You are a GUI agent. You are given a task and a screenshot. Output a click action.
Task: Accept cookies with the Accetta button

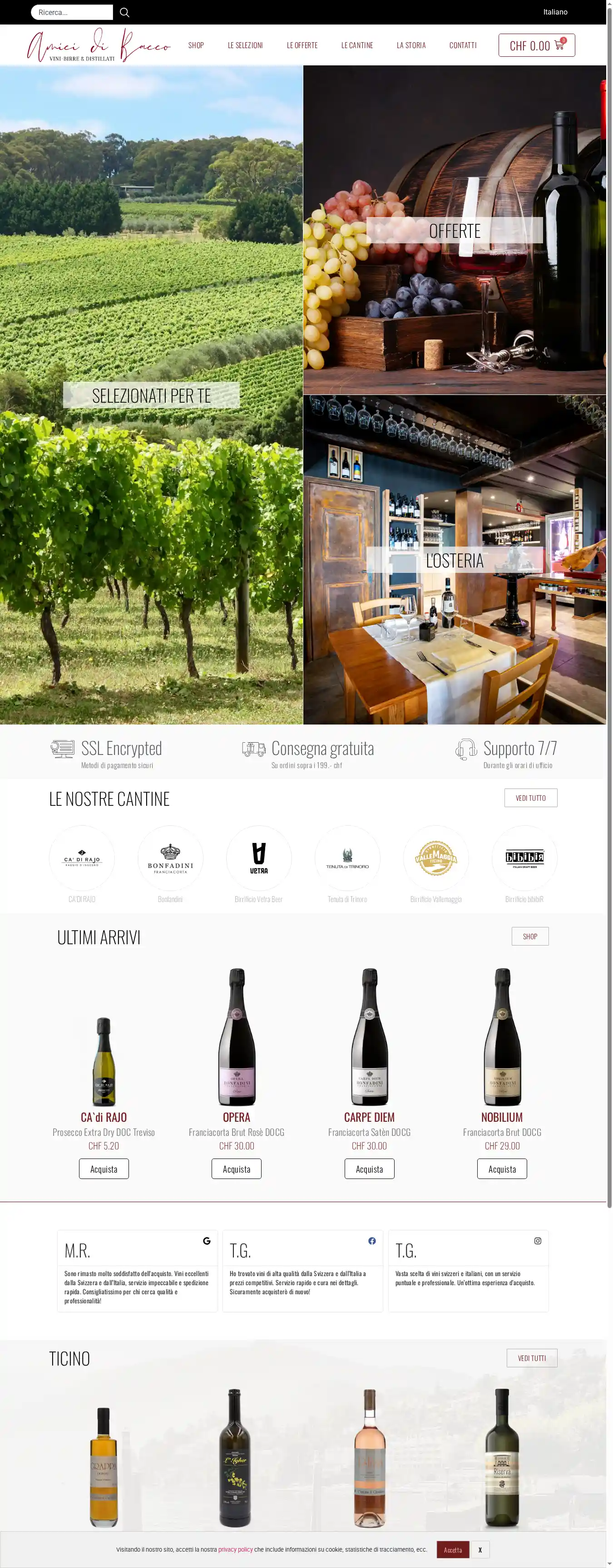tap(452, 1550)
